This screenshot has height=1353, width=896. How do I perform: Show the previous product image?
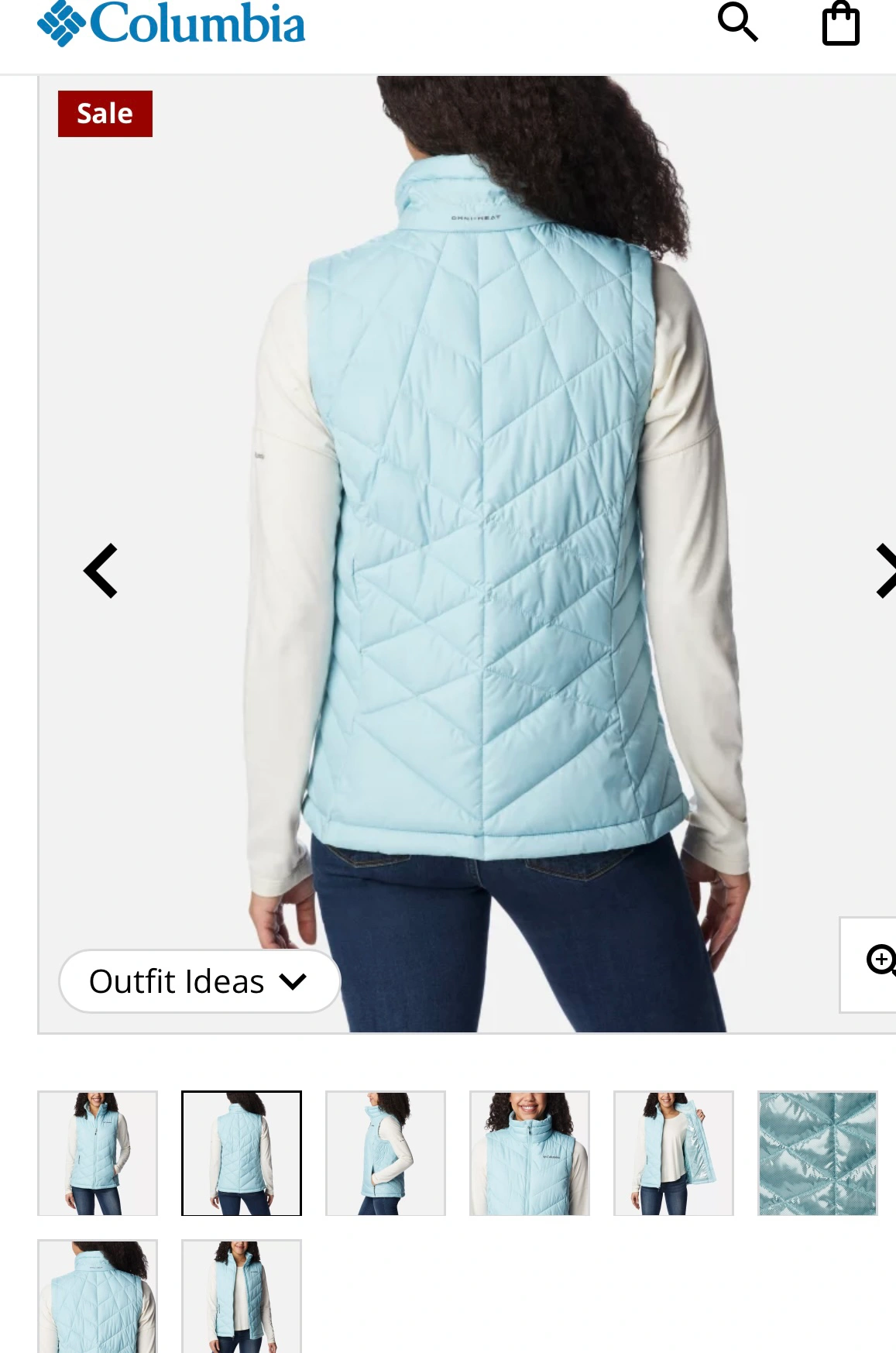[101, 571]
